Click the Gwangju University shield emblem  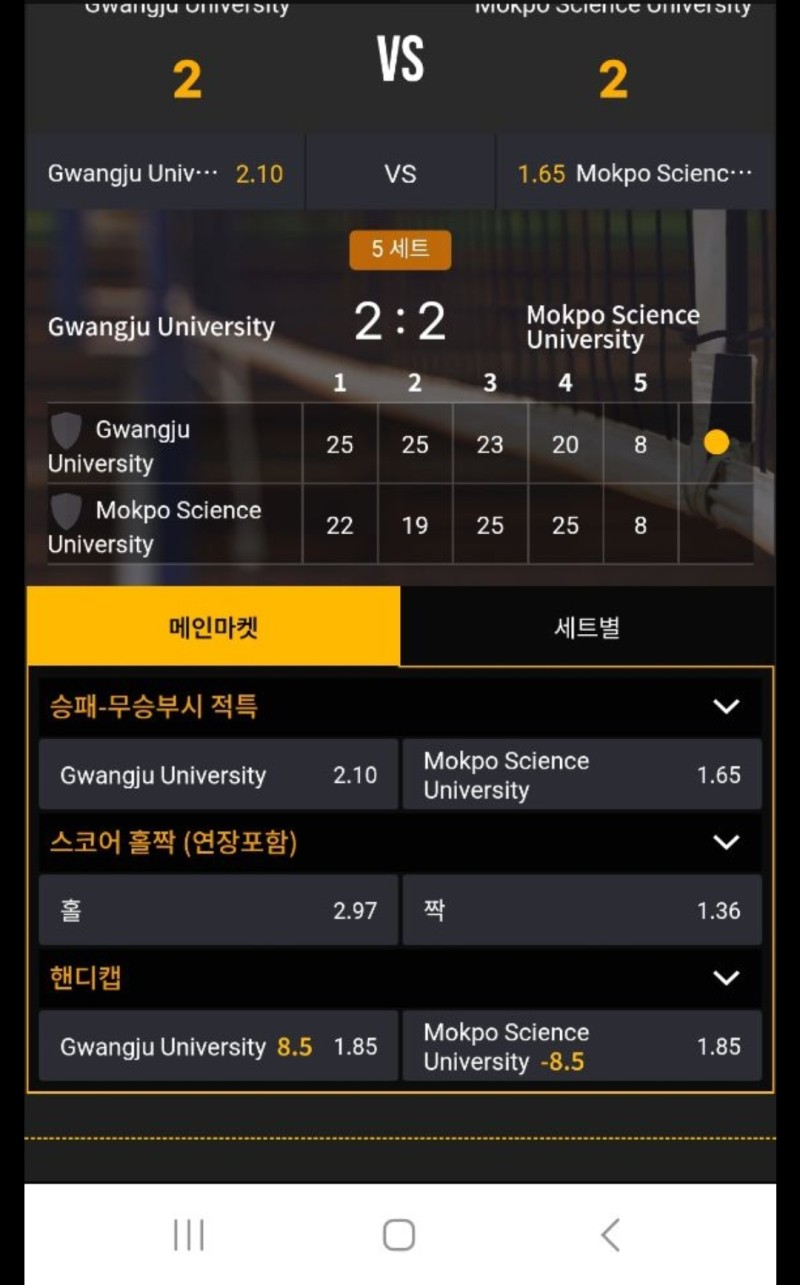tap(66, 430)
